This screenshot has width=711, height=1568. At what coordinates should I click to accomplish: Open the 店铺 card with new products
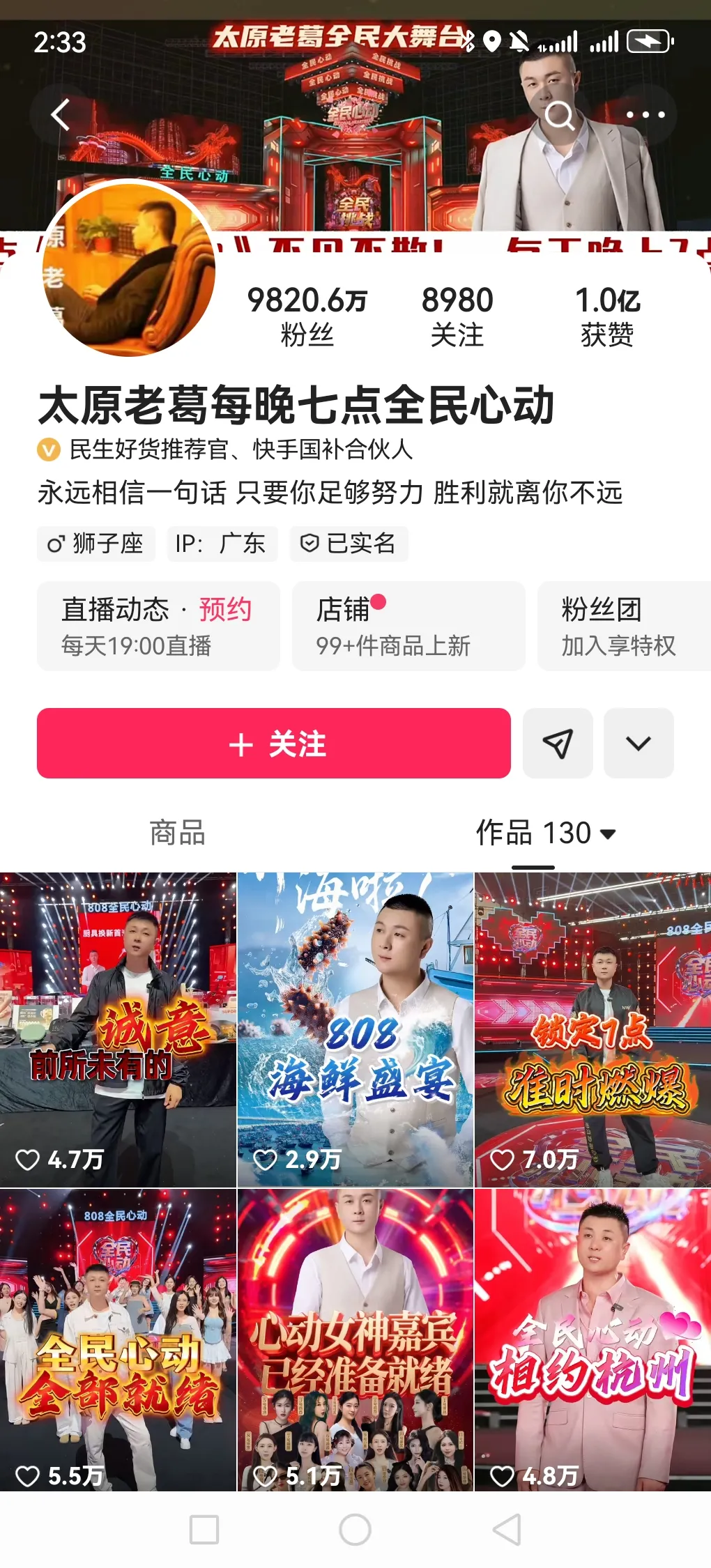408,626
